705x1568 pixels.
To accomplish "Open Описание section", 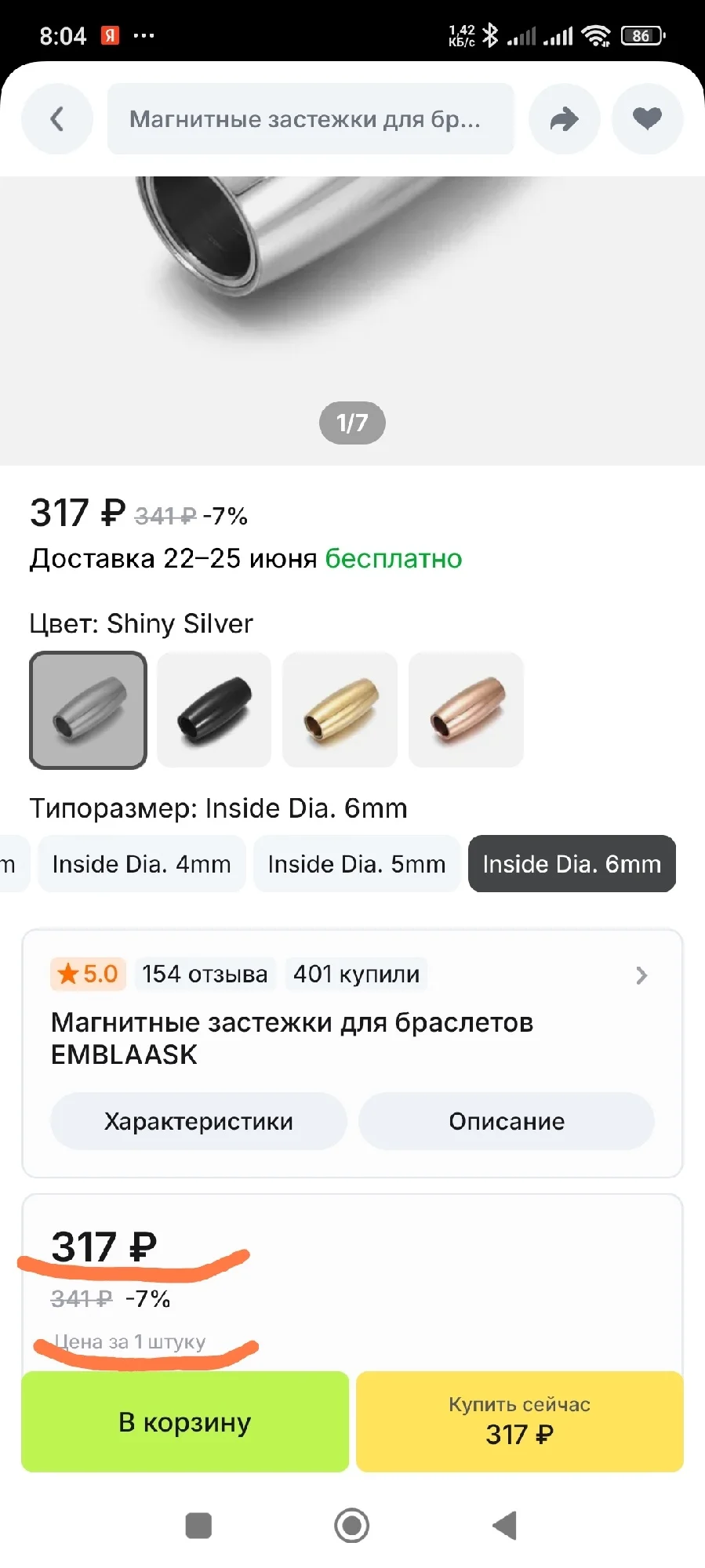I will pos(507,1122).
